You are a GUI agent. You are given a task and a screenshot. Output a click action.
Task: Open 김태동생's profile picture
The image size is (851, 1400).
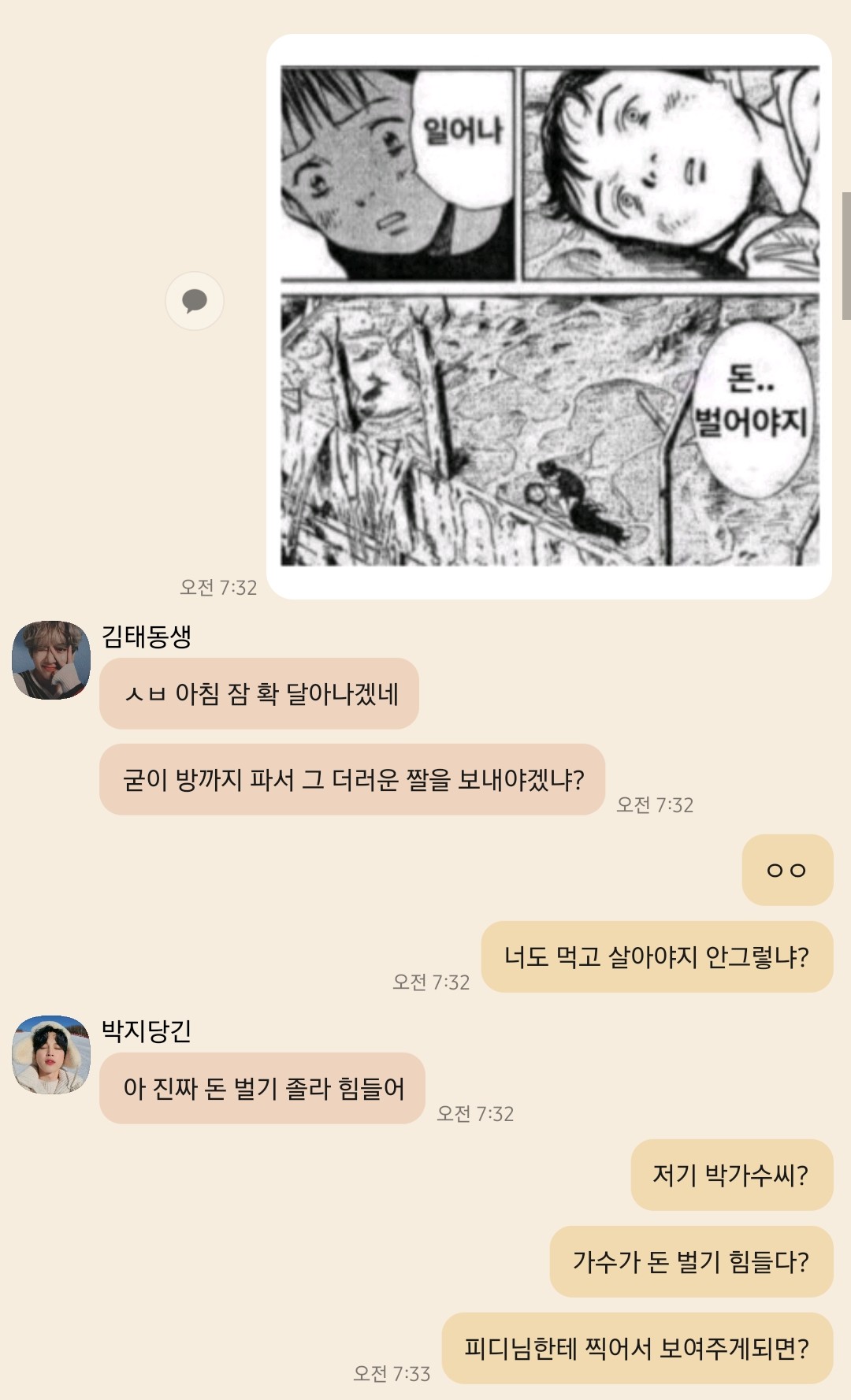[51, 660]
